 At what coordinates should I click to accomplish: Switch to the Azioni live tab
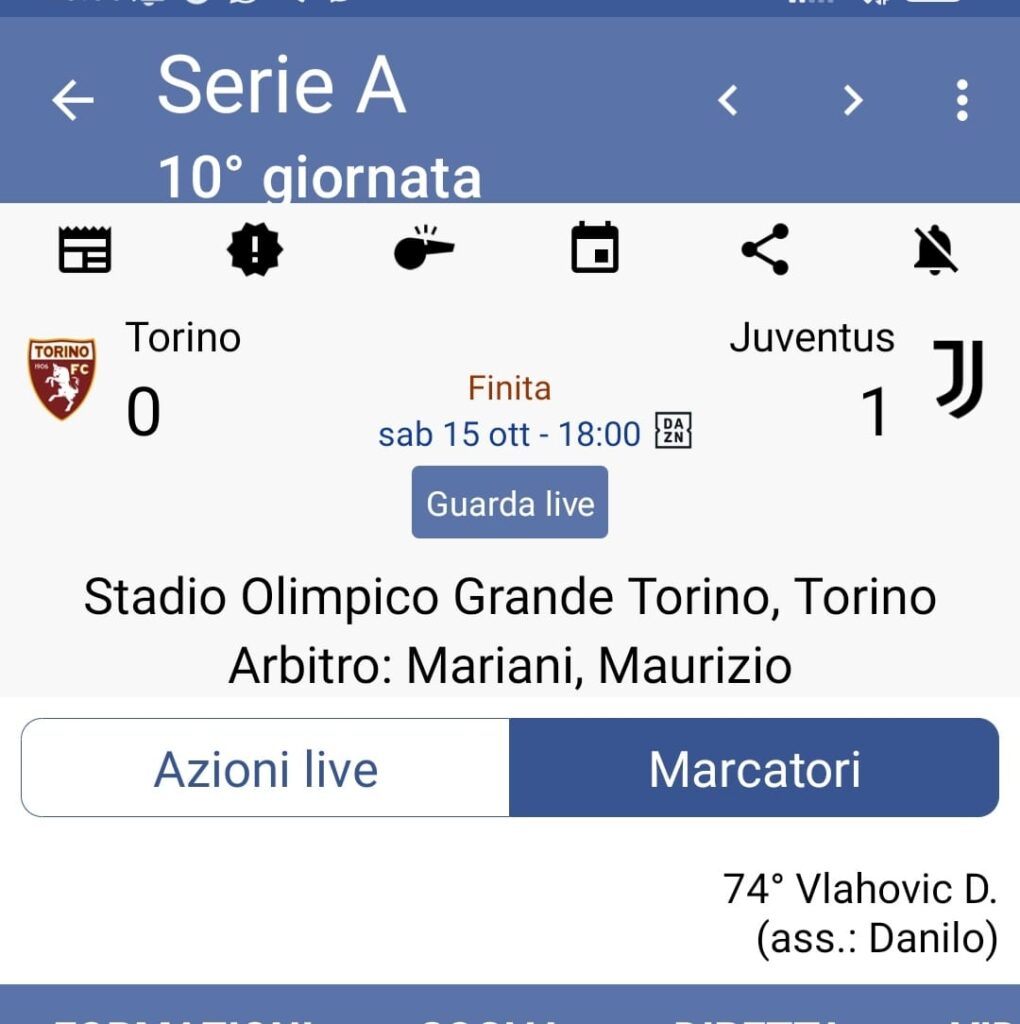point(266,769)
